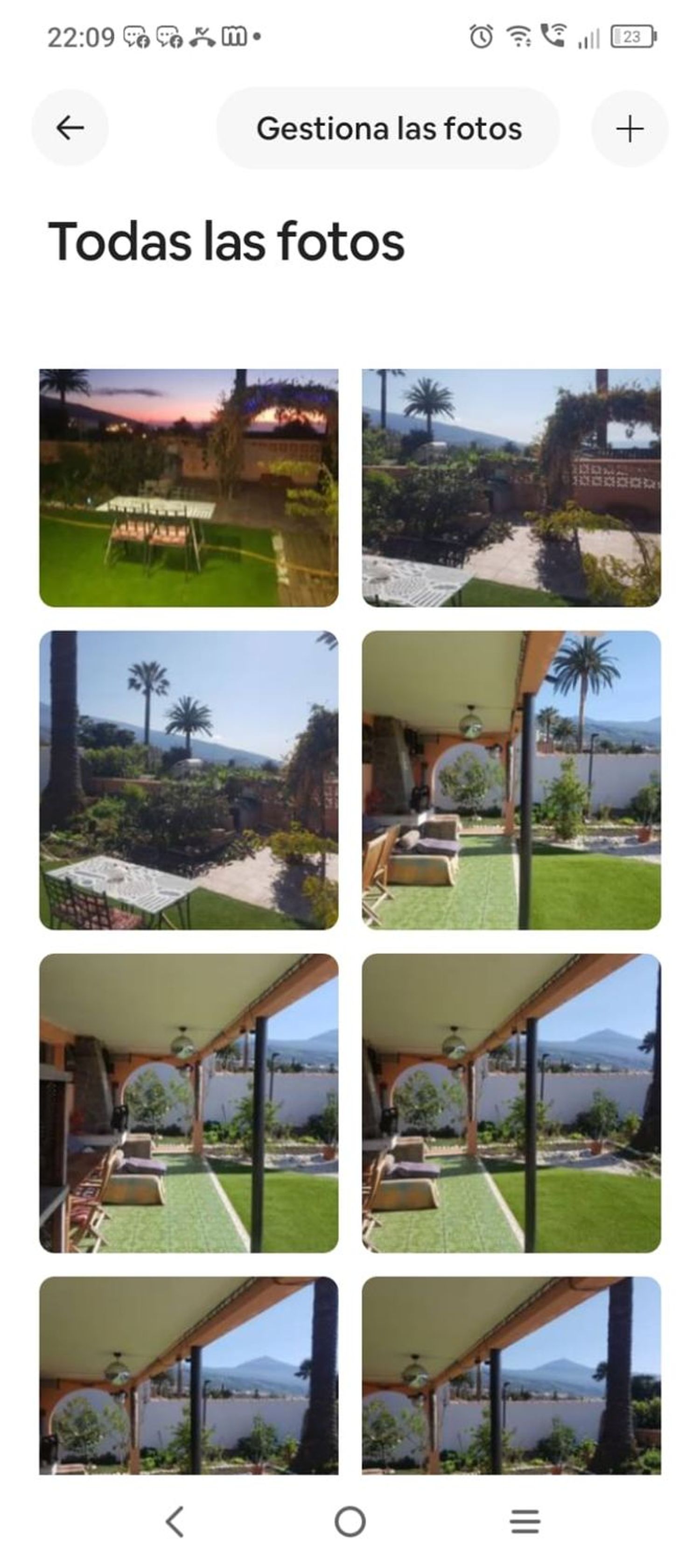Tap the Gestiona las fotos button
700x1568 pixels.
[389, 128]
